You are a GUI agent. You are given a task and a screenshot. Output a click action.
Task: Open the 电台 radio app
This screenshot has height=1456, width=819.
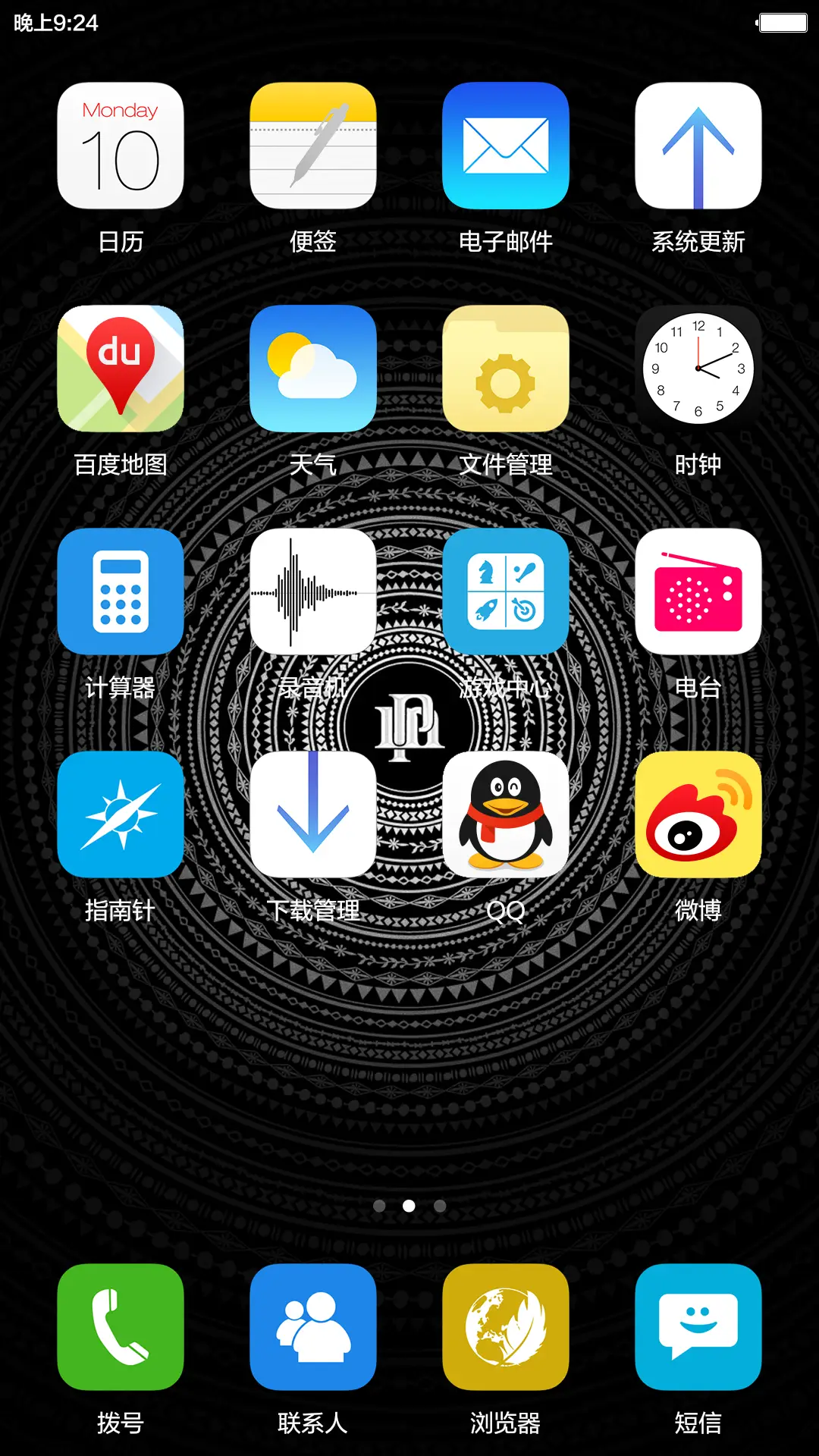point(698,592)
